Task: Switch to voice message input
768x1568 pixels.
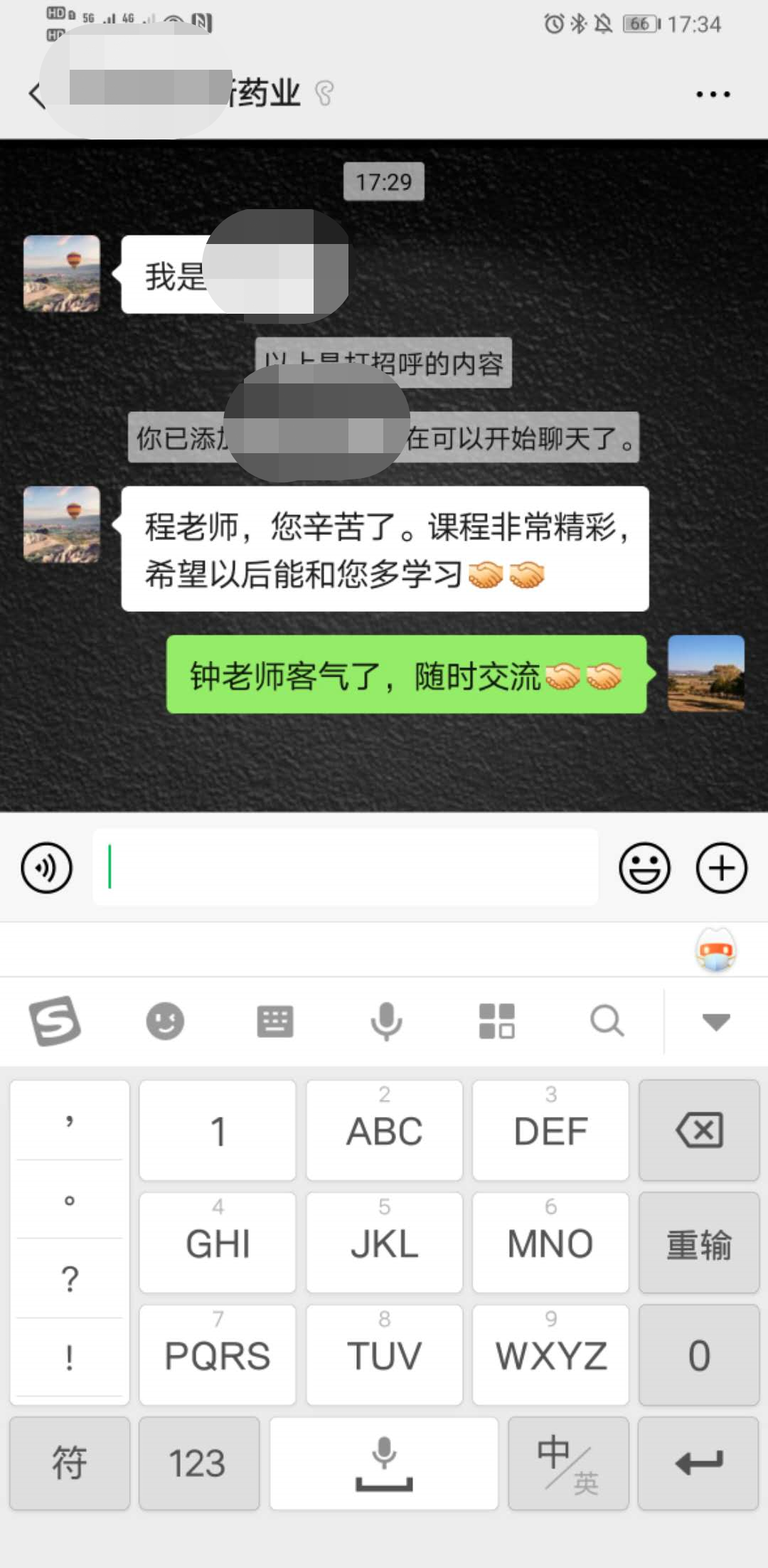Action: (47, 868)
